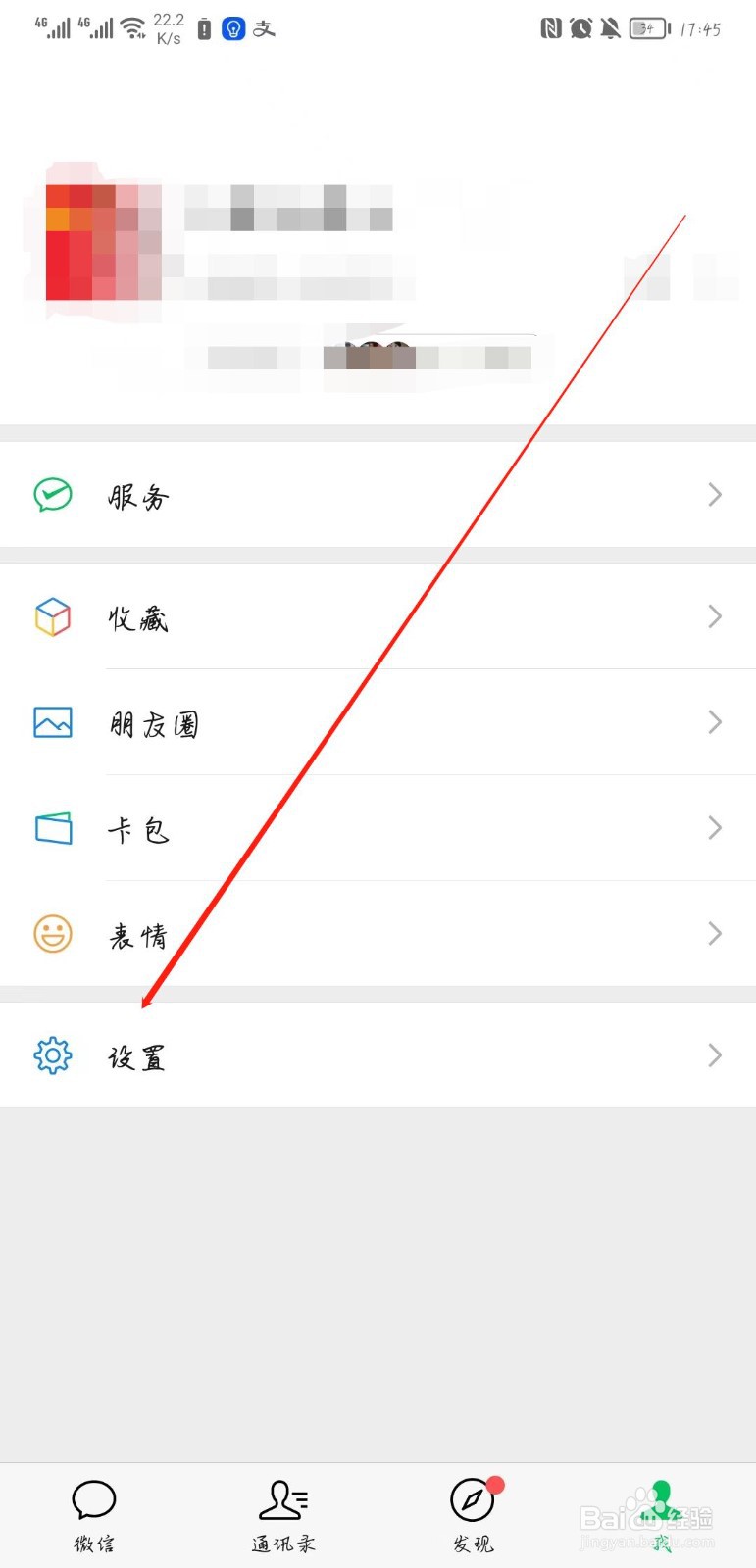Screen dimensions: 756x1568
Task: Open the 服务 (Services) green checkmark icon
Action: (52, 495)
